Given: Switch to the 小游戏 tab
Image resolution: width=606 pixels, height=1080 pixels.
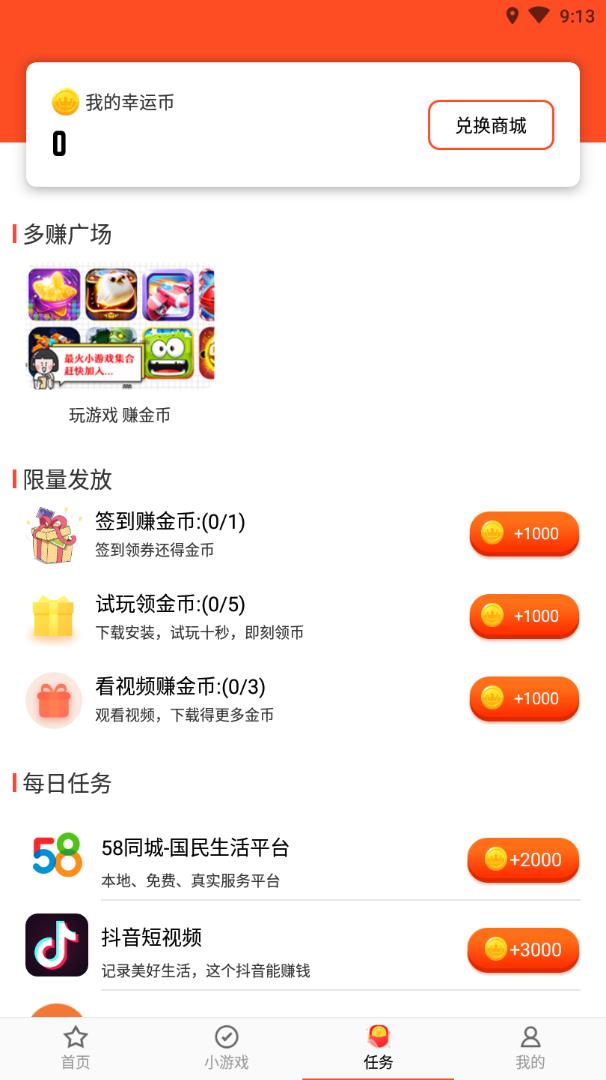Looking at the screenshot, I should pyautogui.click(x=227, y=1047).
